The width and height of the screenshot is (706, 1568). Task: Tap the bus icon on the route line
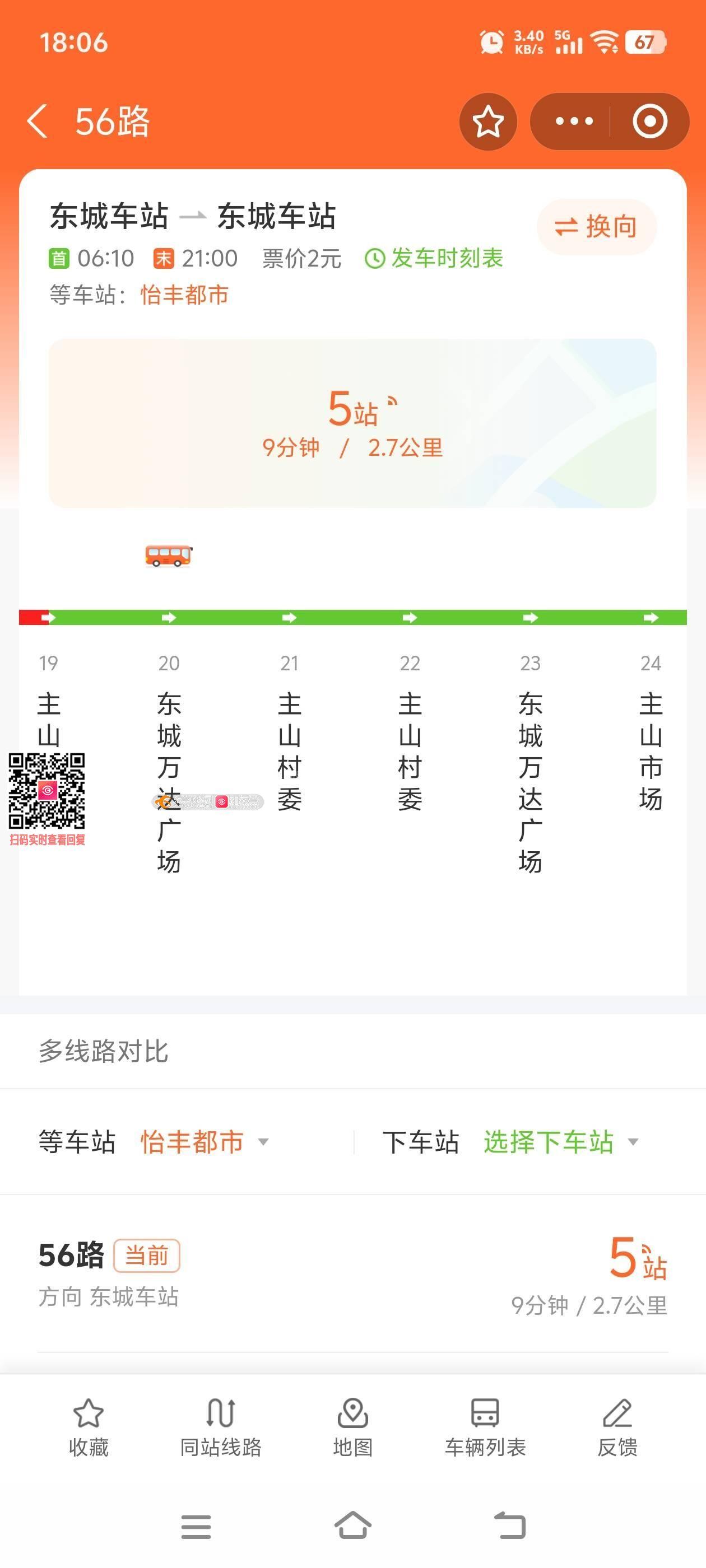pos(168,555)
